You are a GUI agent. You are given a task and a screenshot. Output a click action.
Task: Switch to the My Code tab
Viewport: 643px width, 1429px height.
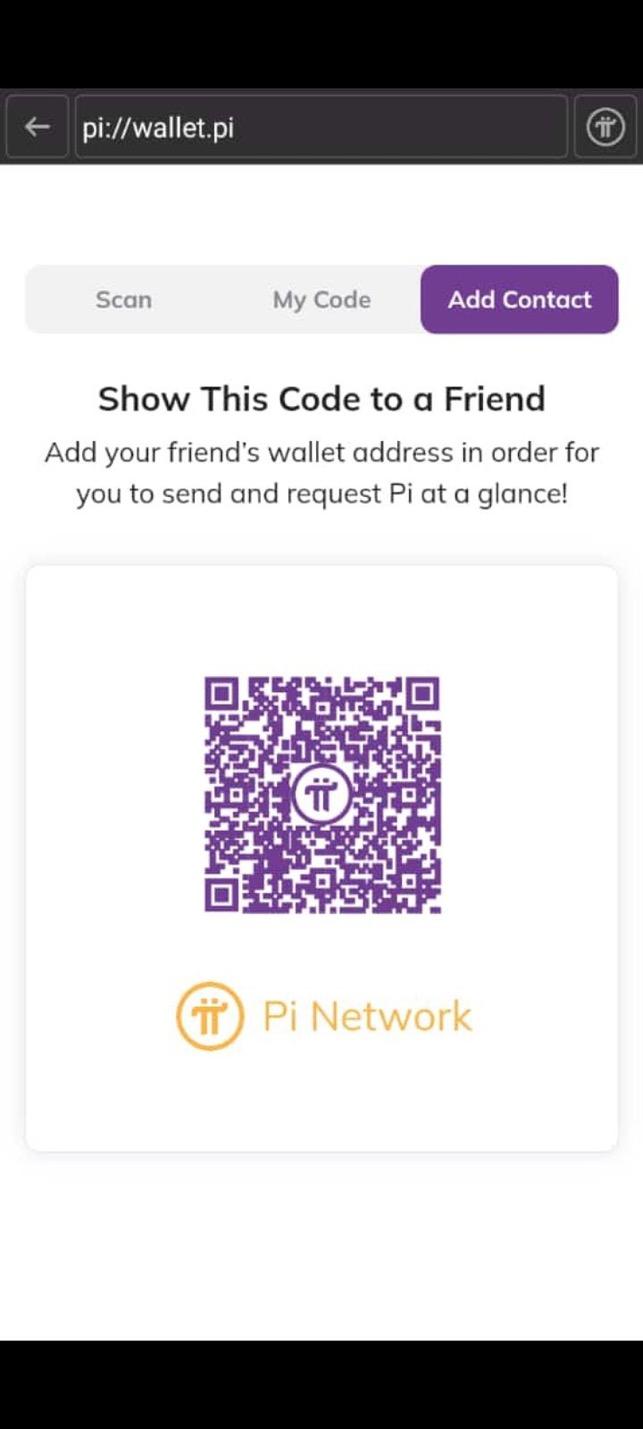tap(321, 300)
